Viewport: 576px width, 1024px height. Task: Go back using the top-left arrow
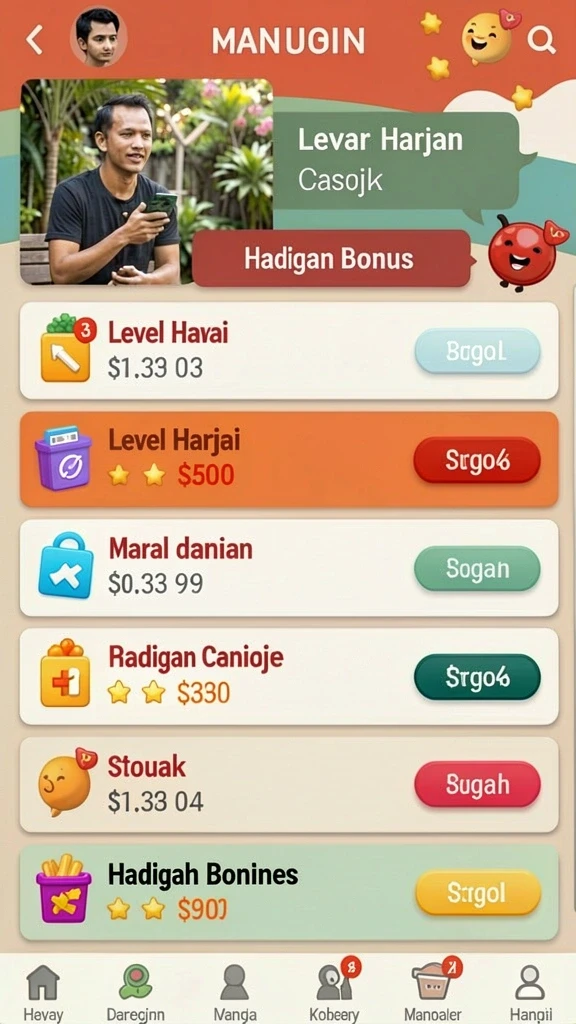point(34,40)
